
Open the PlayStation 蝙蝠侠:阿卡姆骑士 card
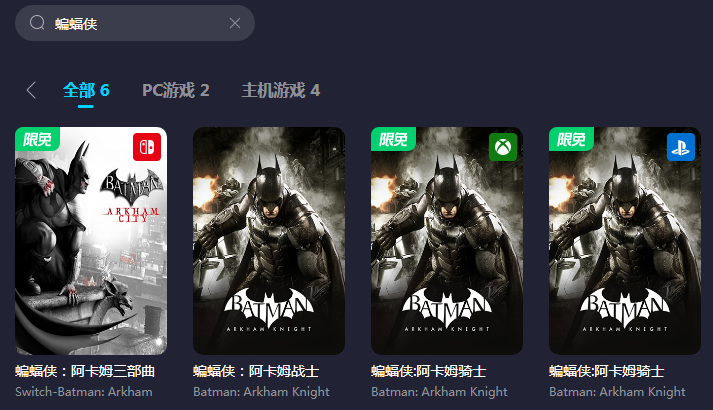tap(625, 240)
